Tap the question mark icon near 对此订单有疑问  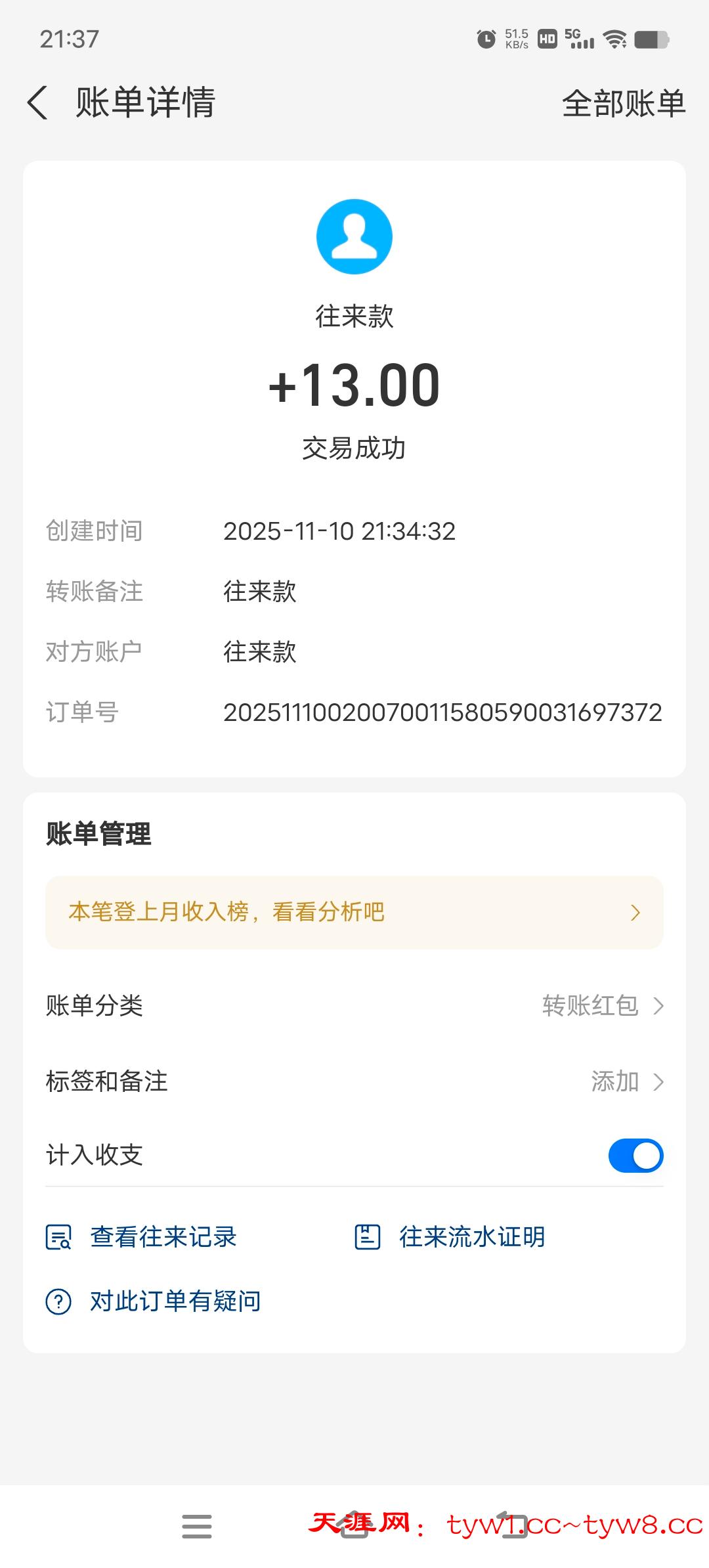[58, 1300]
